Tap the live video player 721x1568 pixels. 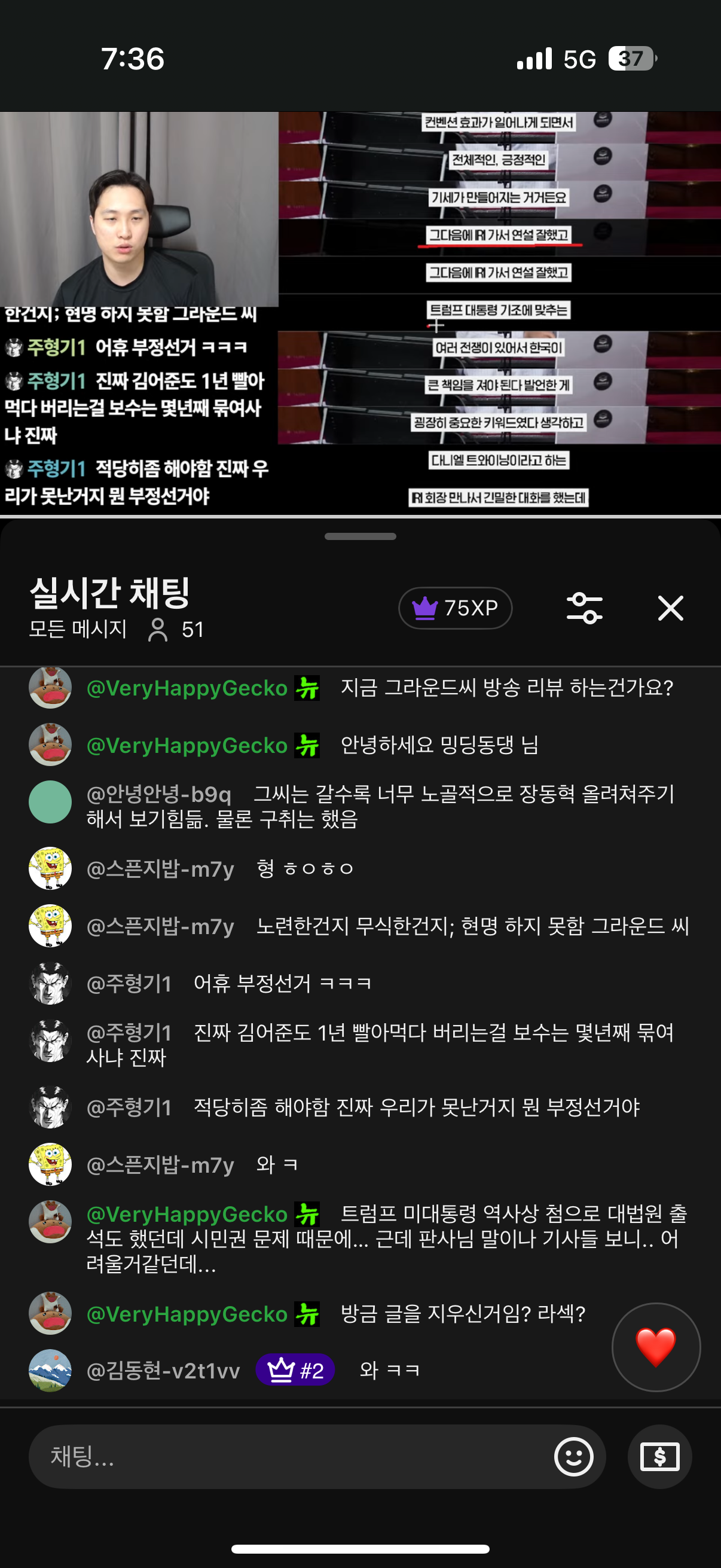click(x=360, y=313)
